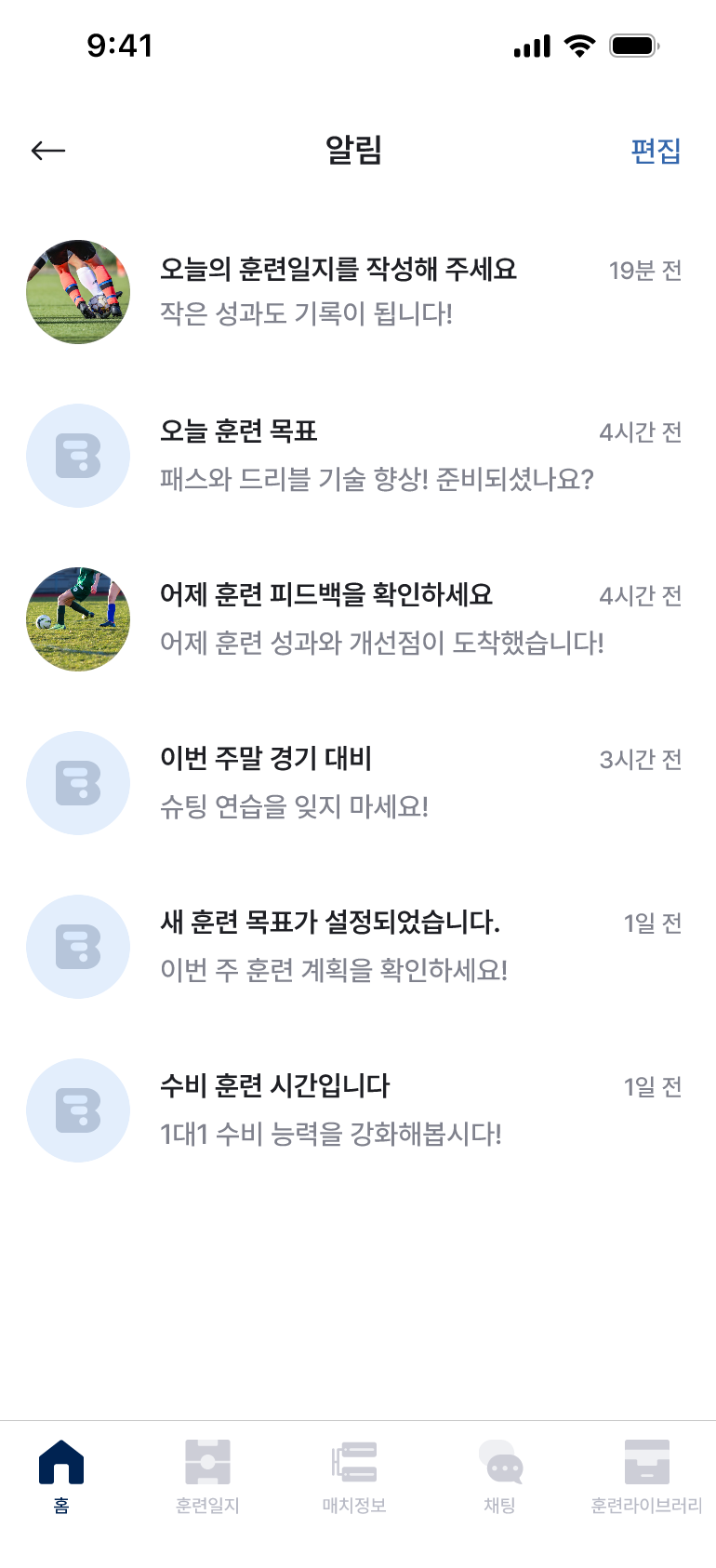Tap the soccer ball thumbnail of first notification
The height and width of the screenshot is (1568, 716).
pyautogui.click(x=78, y=291)
